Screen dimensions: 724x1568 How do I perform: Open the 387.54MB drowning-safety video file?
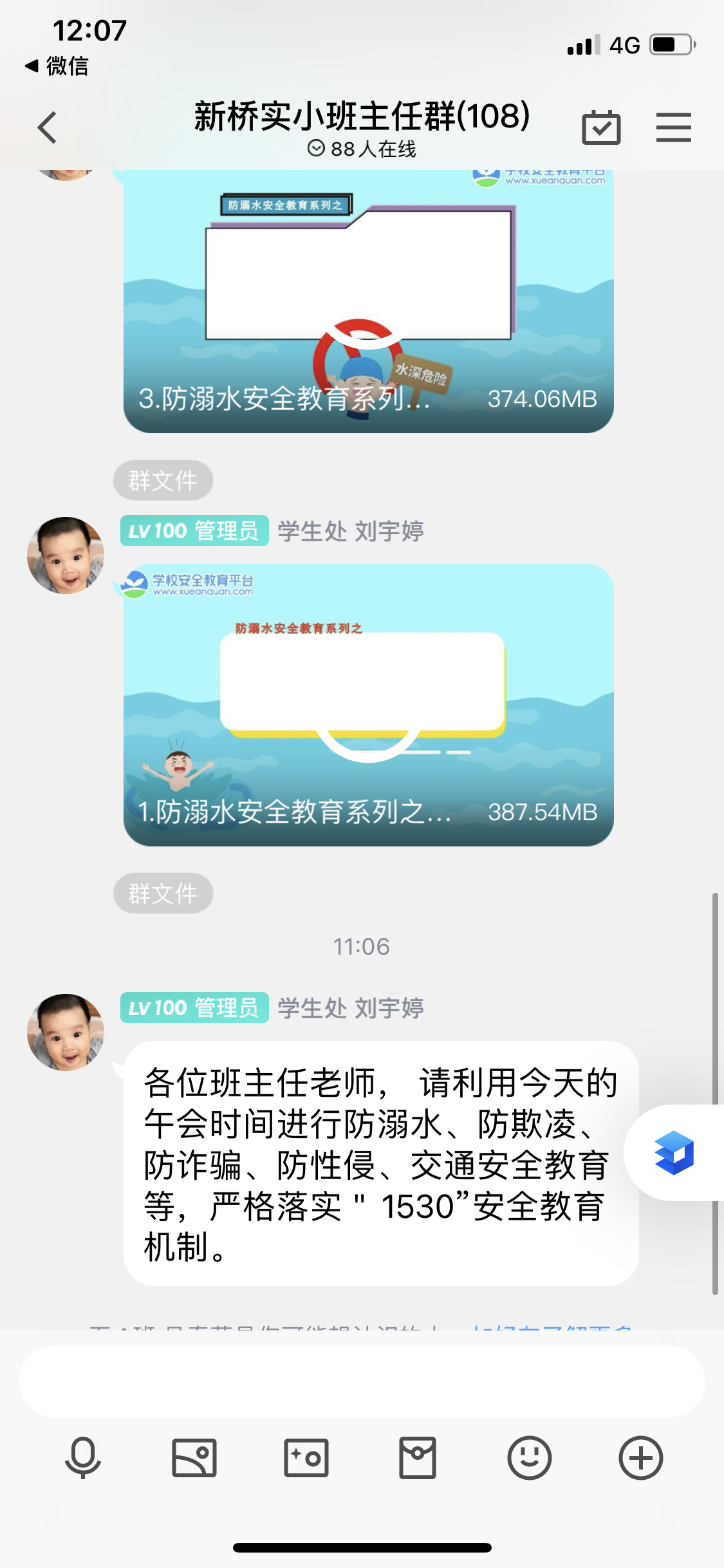point(368,705)
